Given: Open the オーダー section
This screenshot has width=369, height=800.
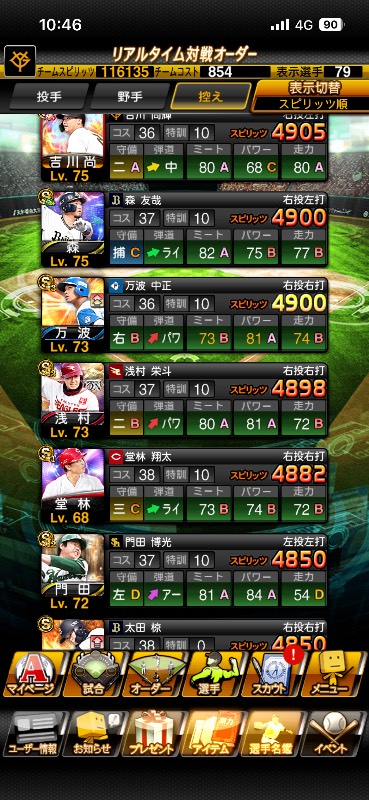Looking at the screenshot, I should [153, 674].
